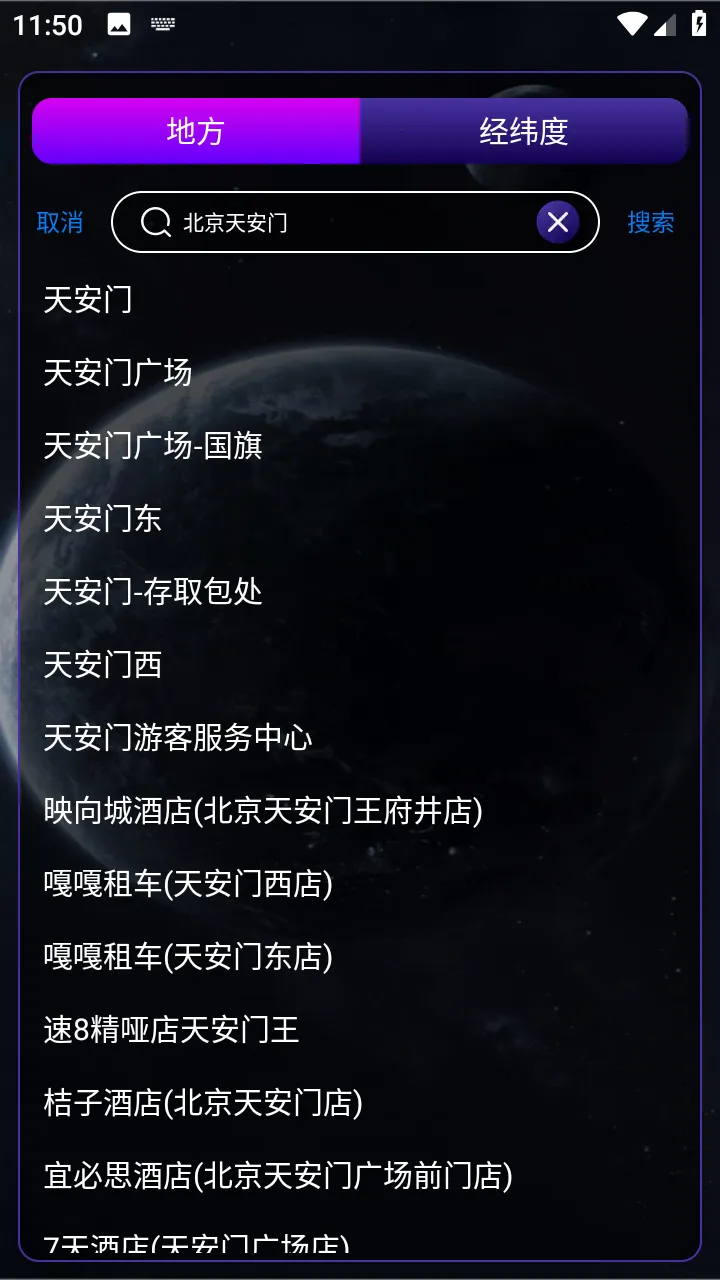Screen dimensions: 720x1280
Task: Open 天安门游客服务中心 result
Action: 178,738
